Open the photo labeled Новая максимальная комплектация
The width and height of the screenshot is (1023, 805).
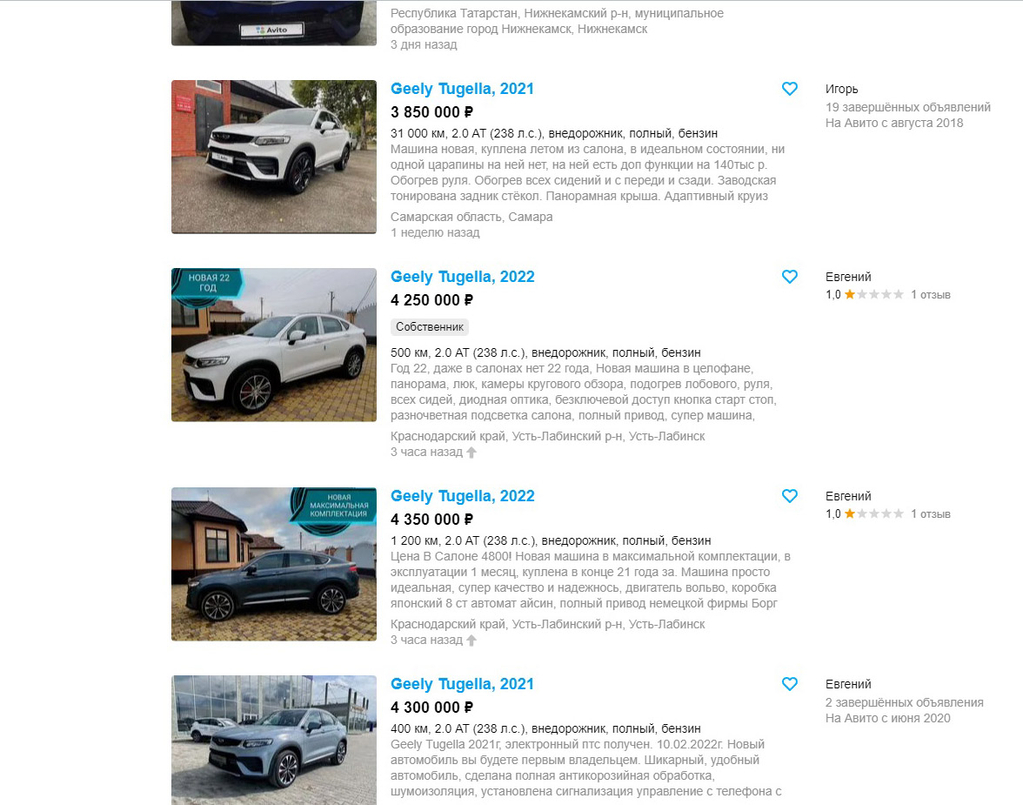274,564
